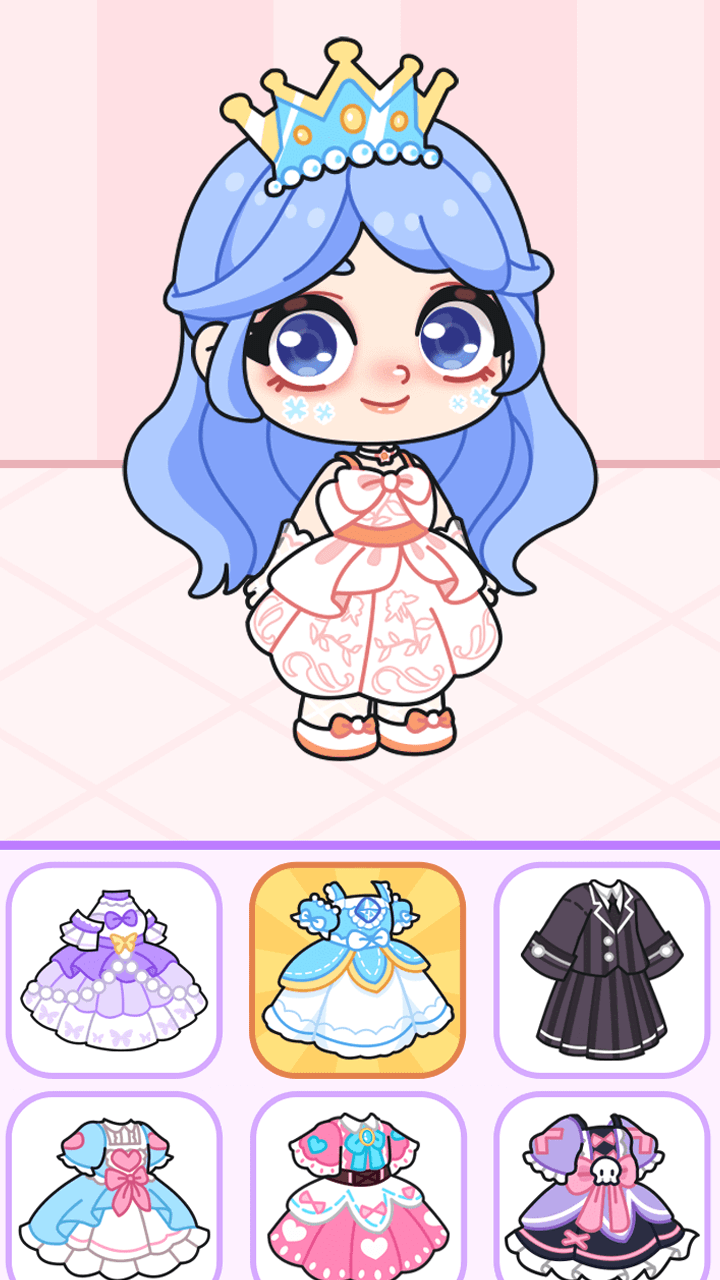The height and width of the screenshot is (1280, 720).
Task: Pick the purple skull bow dress
Action: click(602, 1190)
